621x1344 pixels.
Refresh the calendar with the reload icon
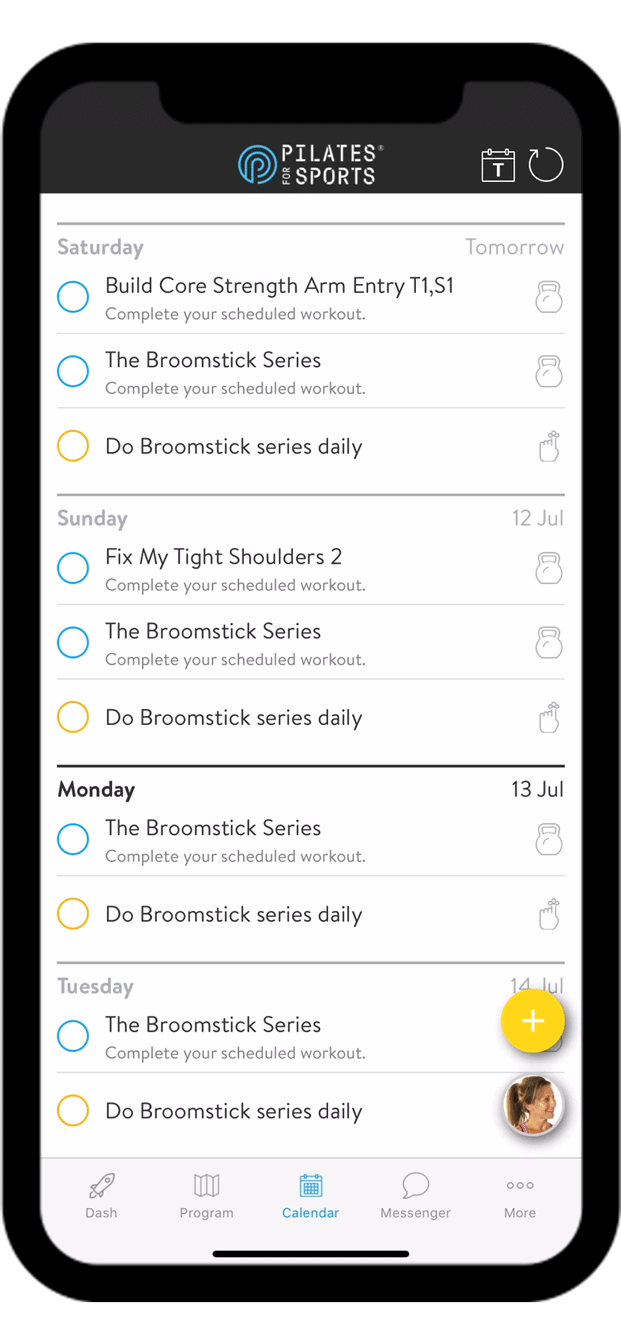pyautogui.click(x=546, y=165)
